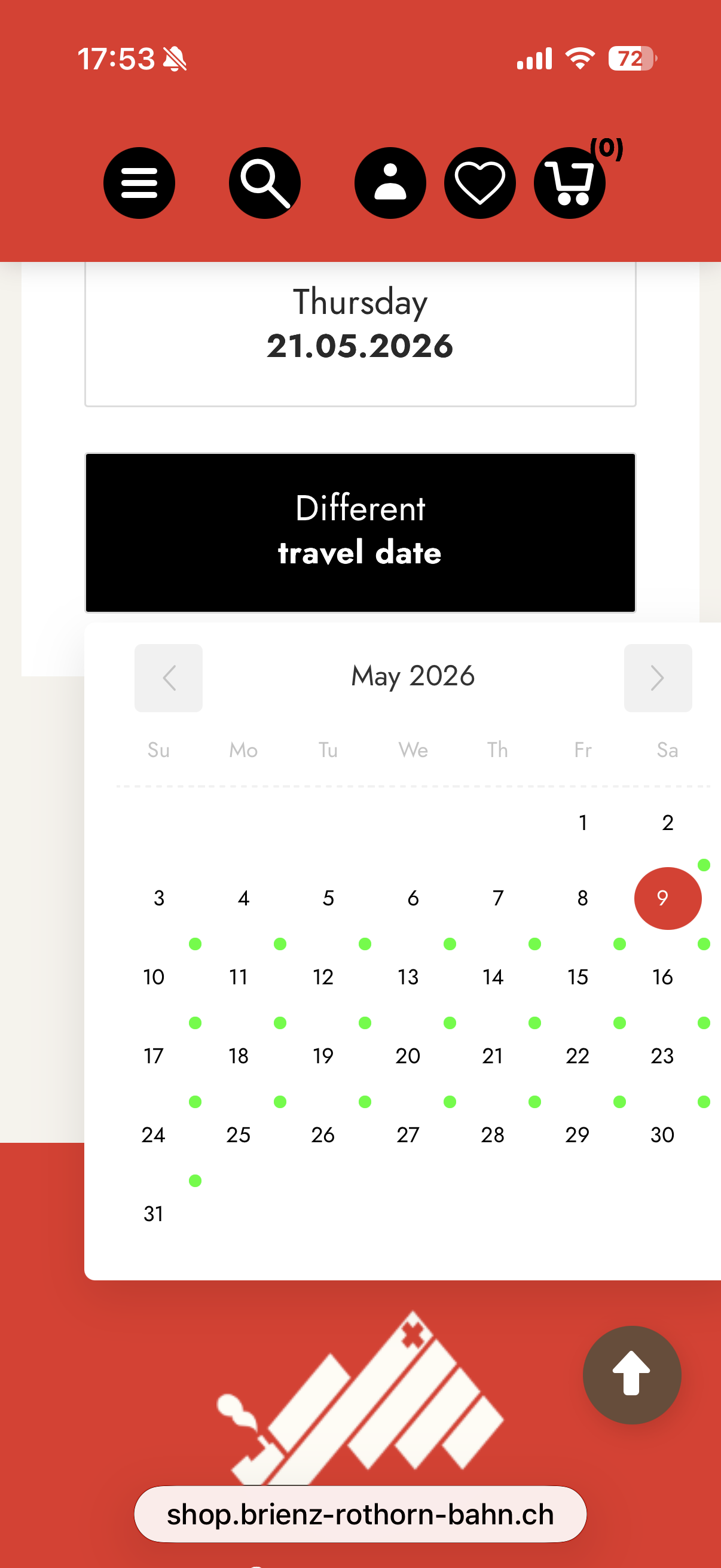Open the user account icon
The width and height of the screenshot is (721, 1568).
coord(390,183)
